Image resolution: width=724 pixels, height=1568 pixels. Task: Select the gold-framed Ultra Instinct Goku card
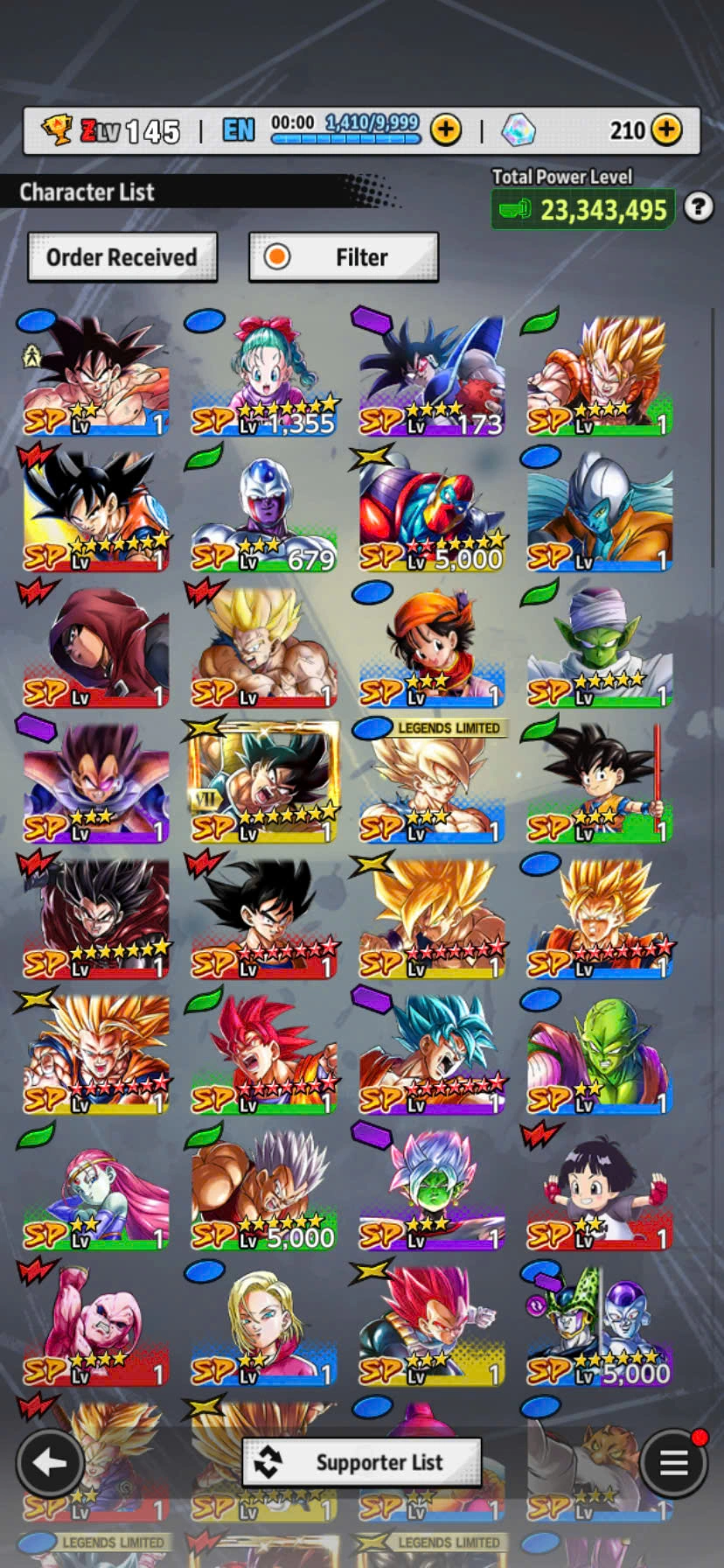(x=263, y=783)
